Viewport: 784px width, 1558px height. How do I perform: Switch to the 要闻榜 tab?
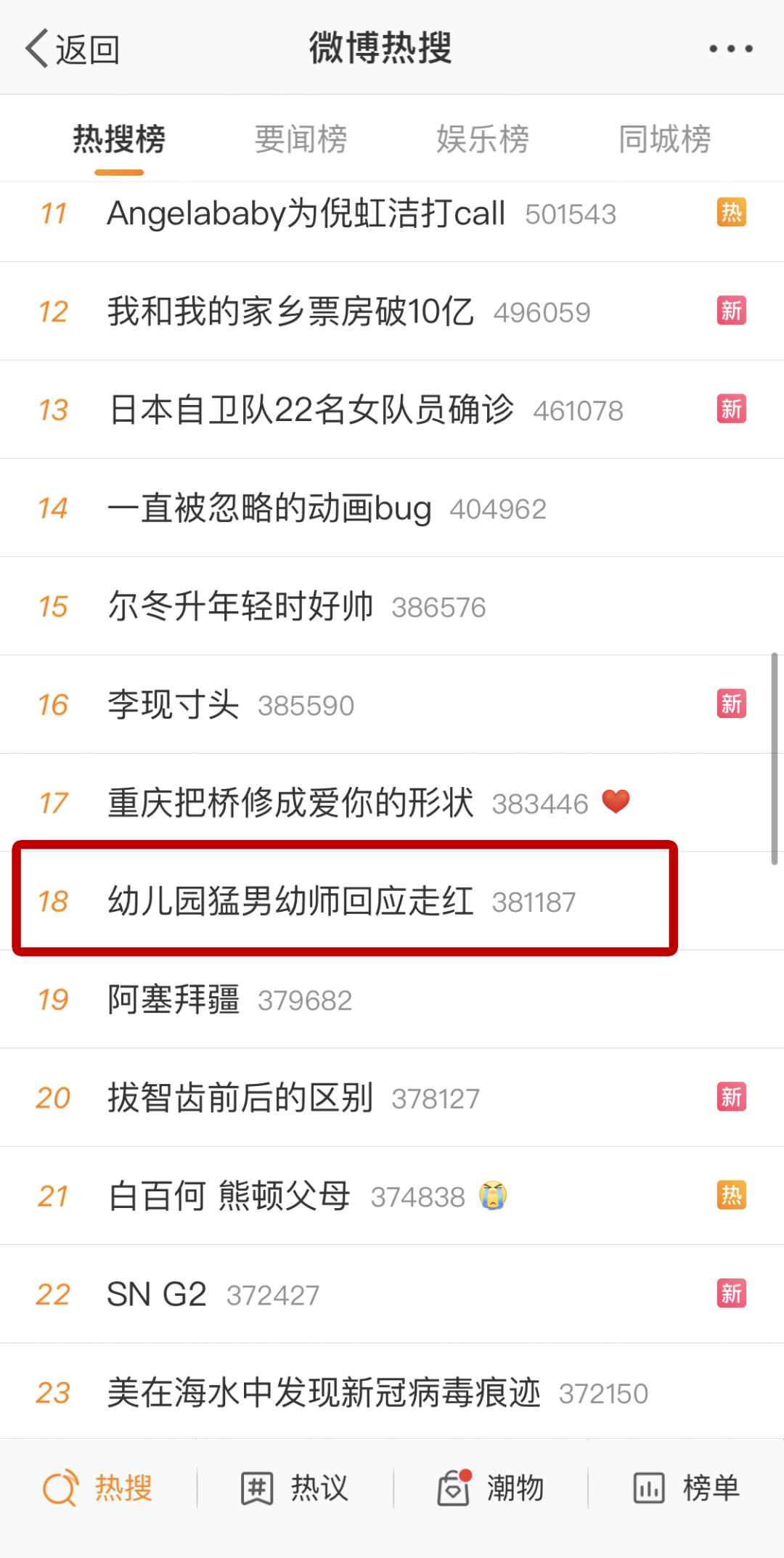click(x=301, y=139)
